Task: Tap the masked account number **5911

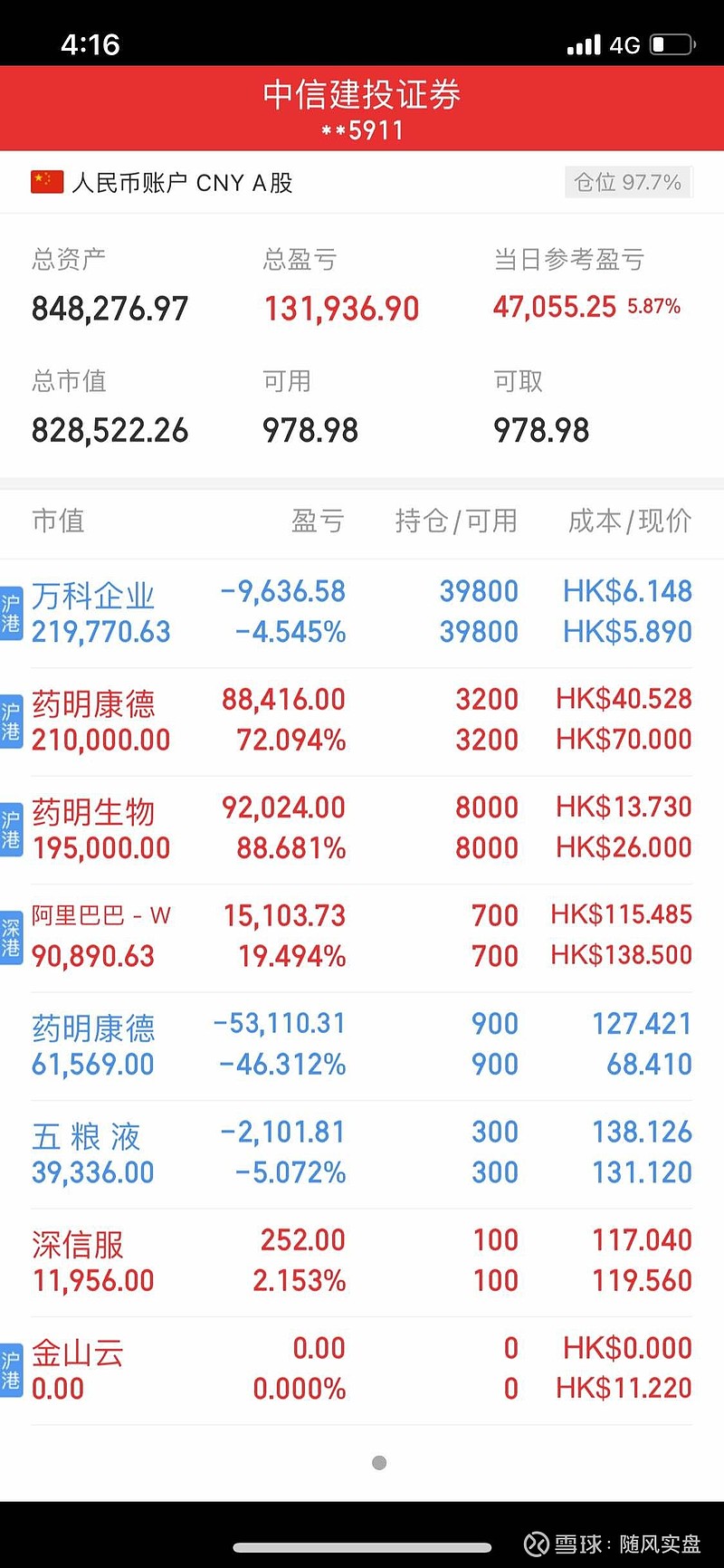Action: [362, 129]
